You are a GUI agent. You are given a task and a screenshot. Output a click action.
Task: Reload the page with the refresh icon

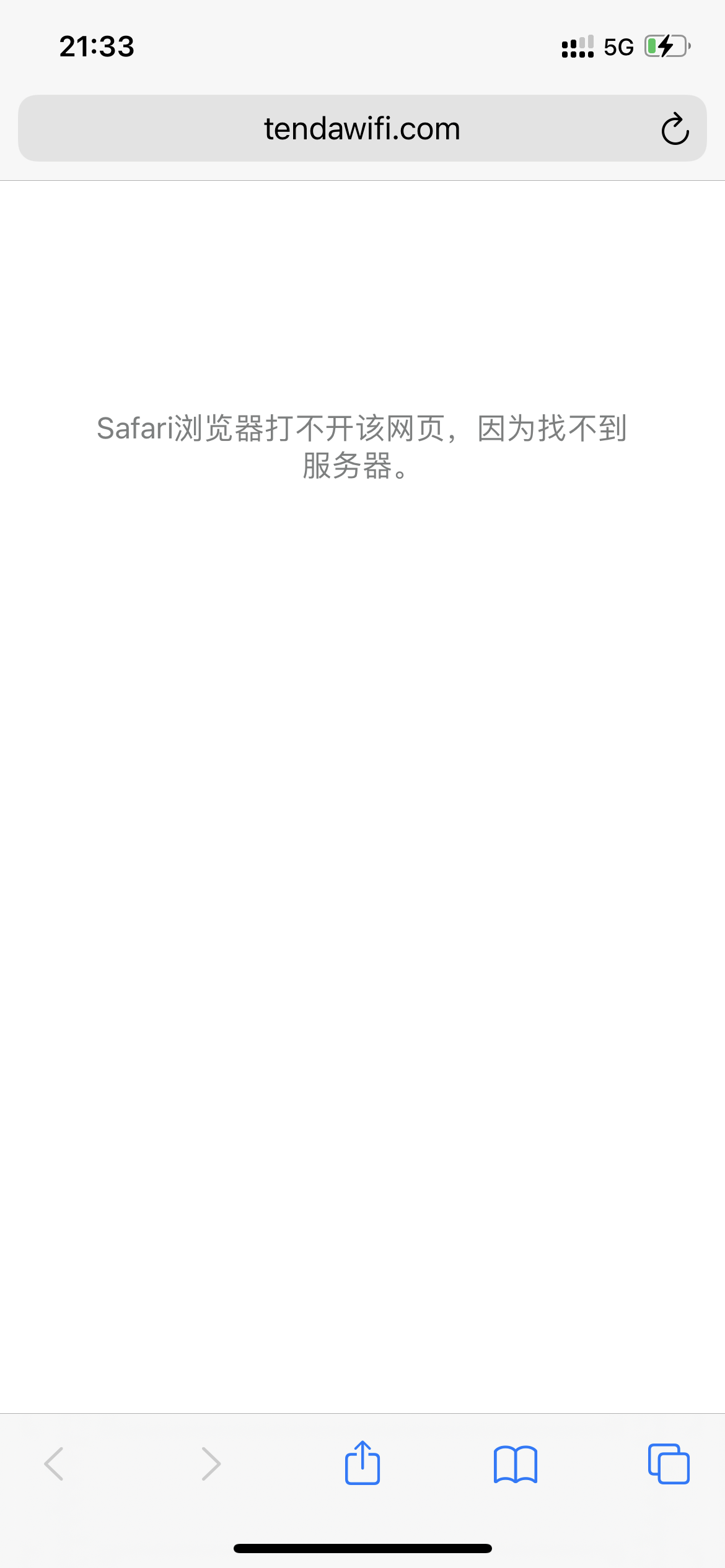675,129
